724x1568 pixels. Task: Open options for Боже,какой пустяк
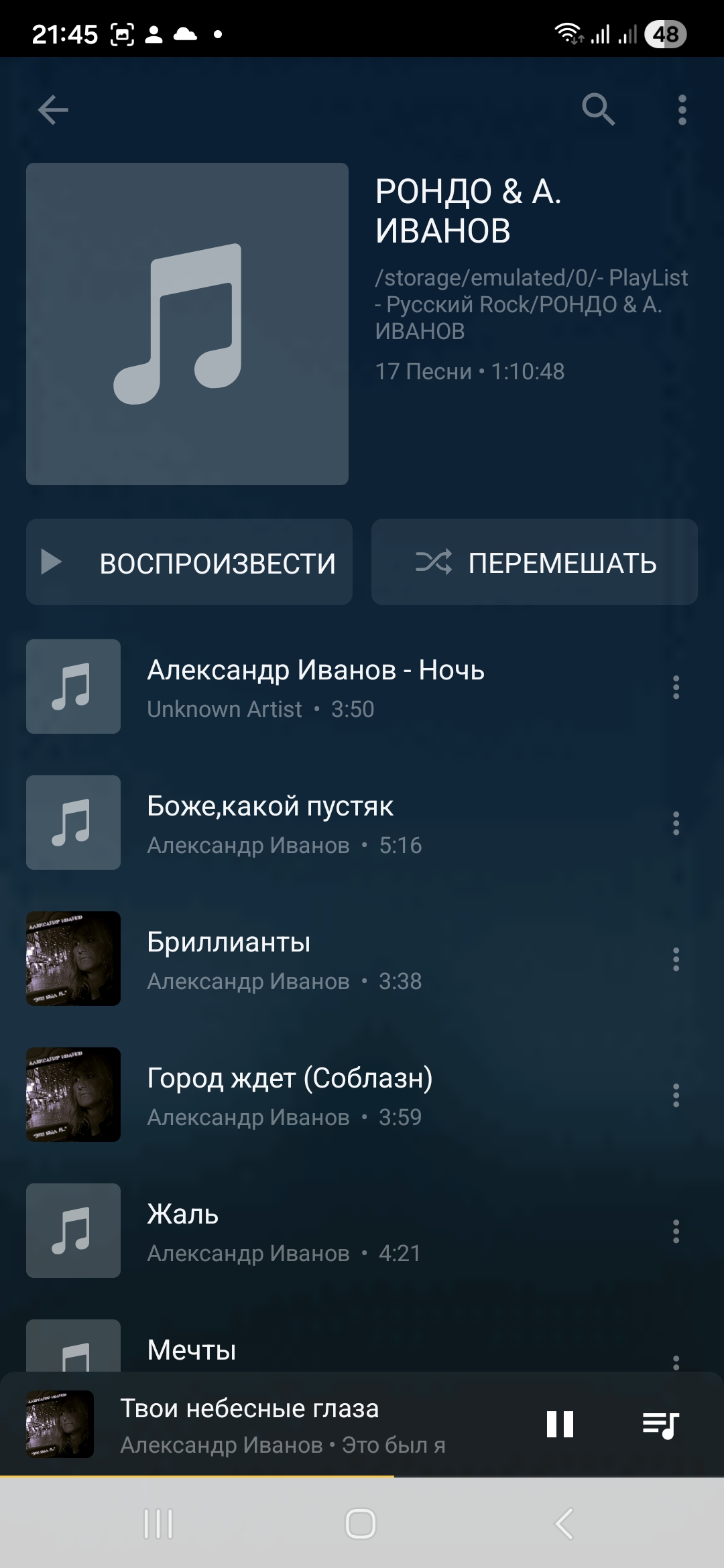tap(676, 824)
